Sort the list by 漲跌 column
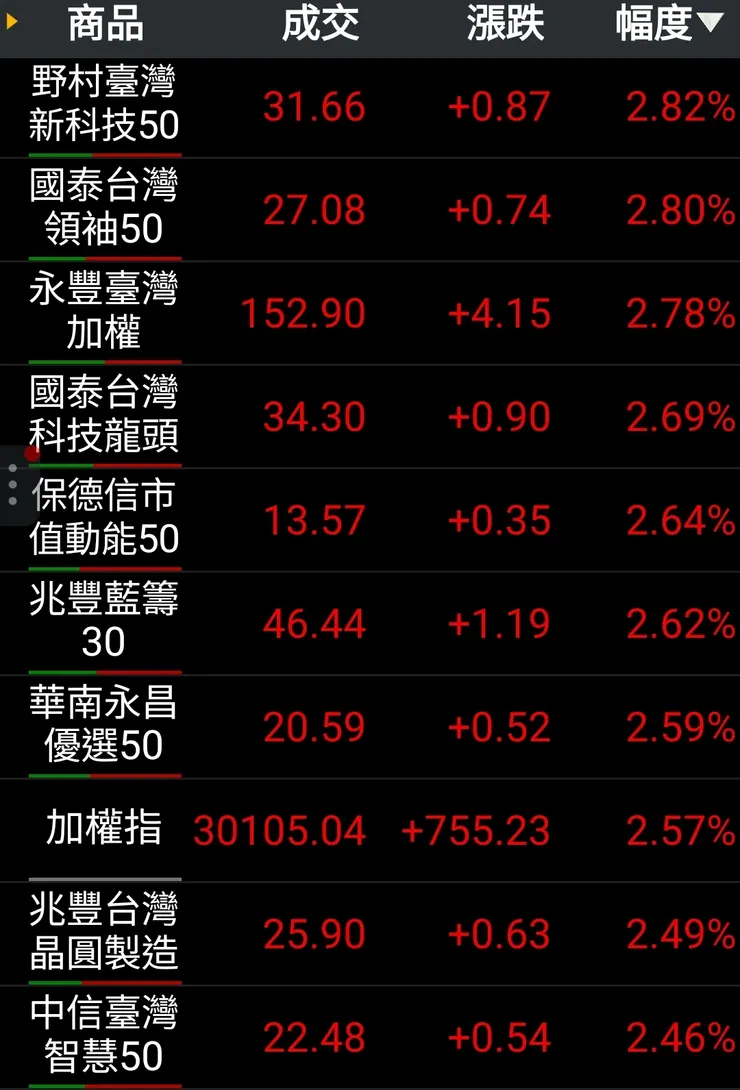This screenshot has height=1090, width=740. [x=505, y=24]
